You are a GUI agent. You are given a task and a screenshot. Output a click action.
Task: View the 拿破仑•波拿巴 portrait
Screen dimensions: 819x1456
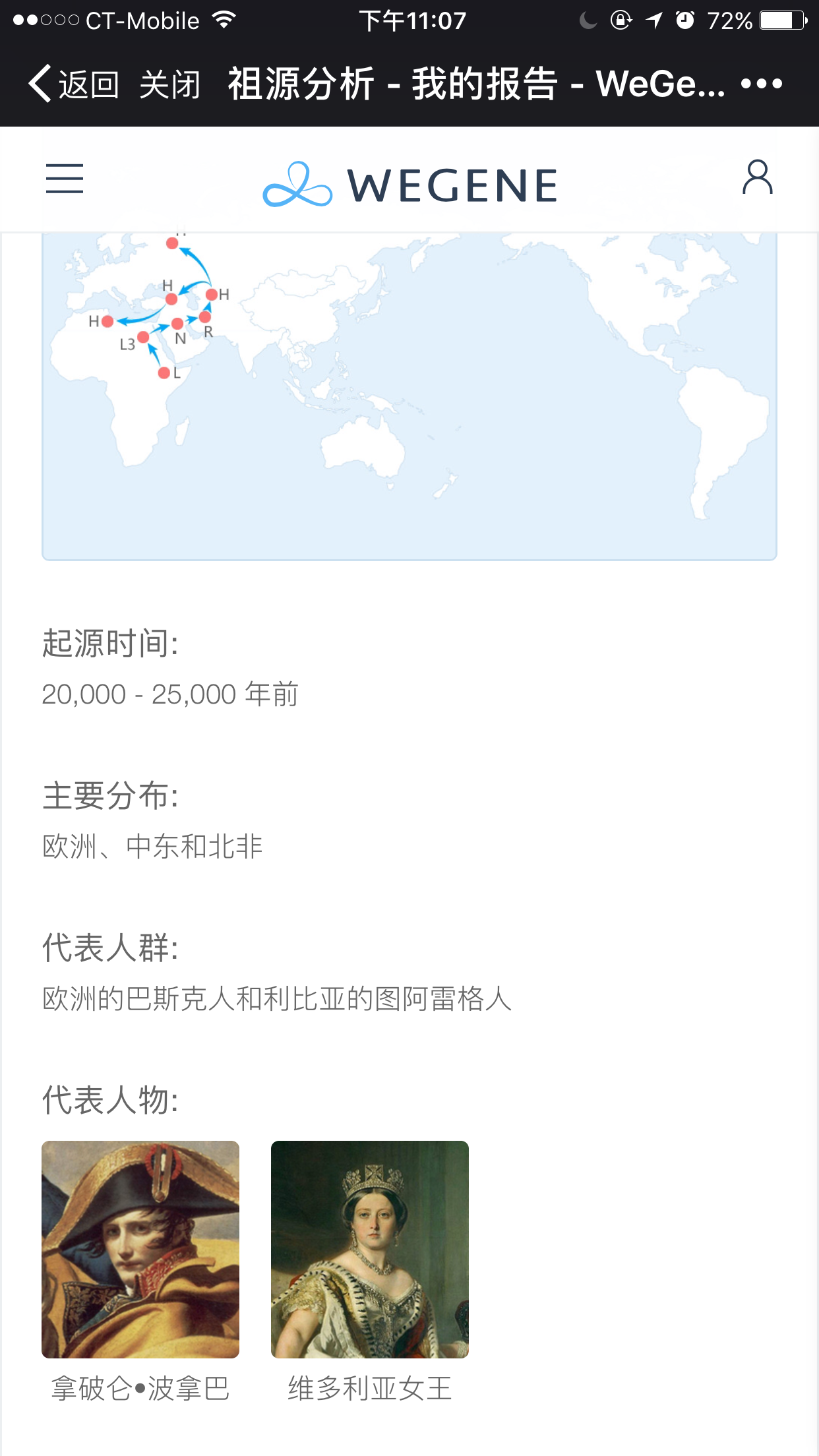click(140, 1249)
